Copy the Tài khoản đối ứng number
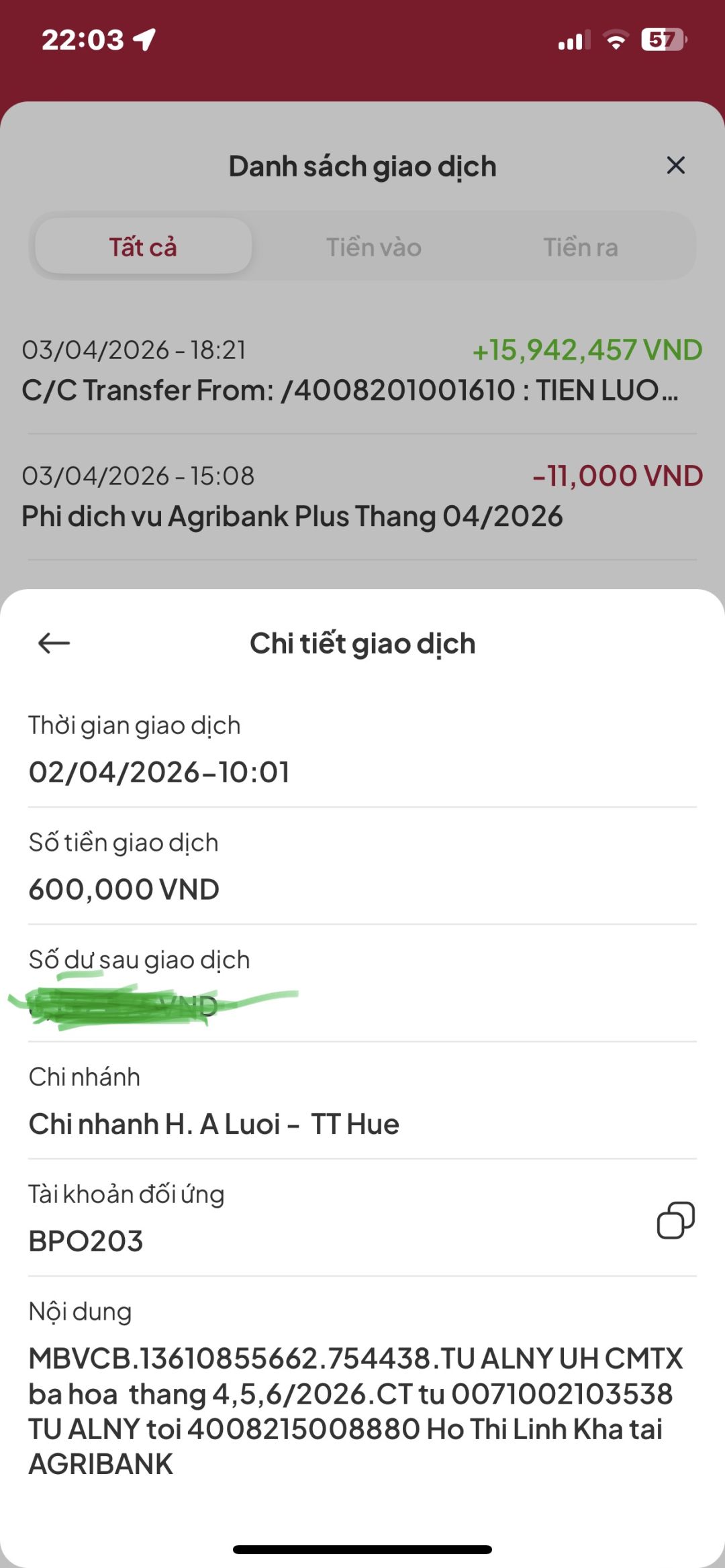Screen dimensions: 725x1568 coord(675,1220)
